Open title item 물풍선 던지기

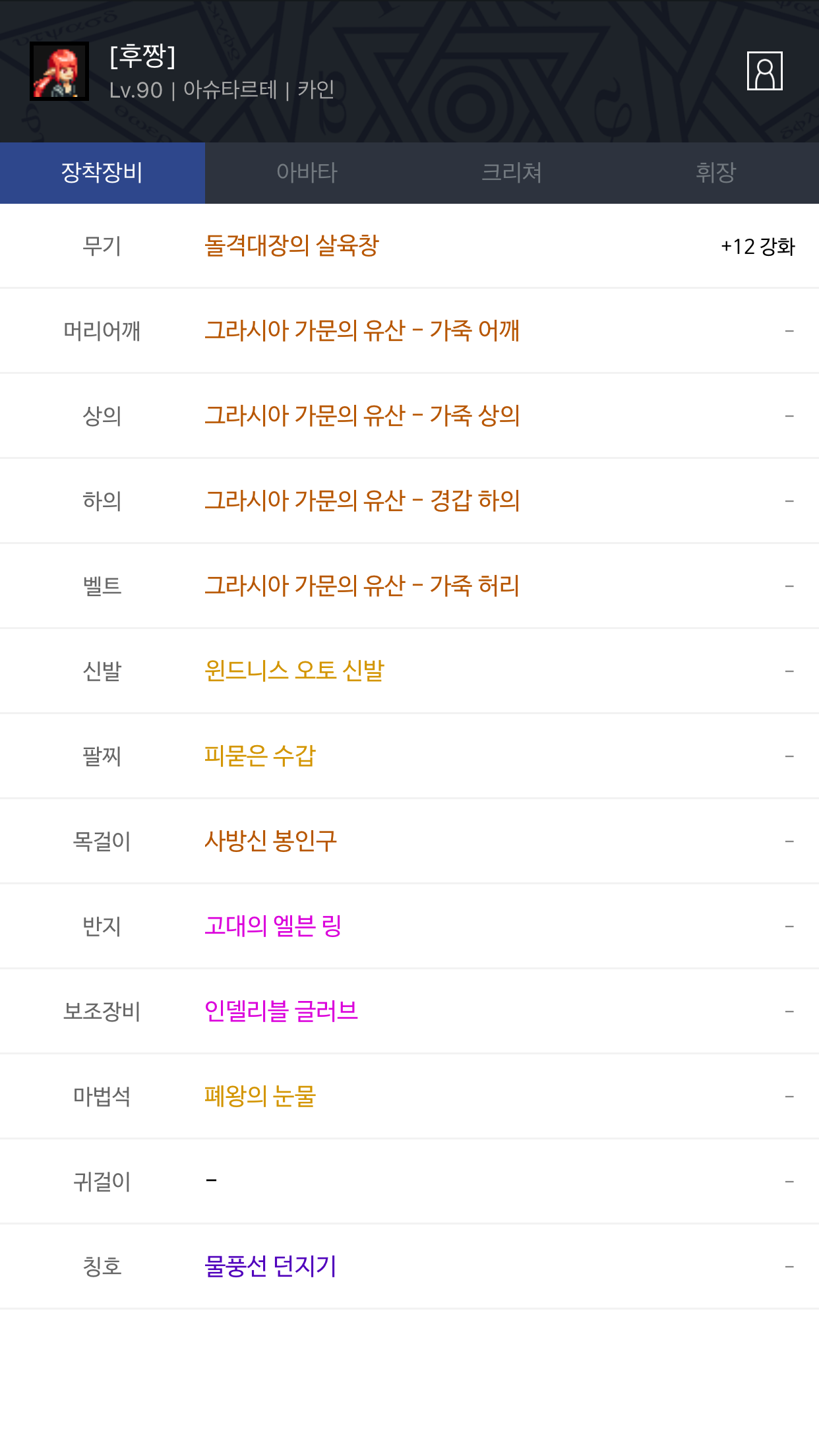coord(270,1266)
